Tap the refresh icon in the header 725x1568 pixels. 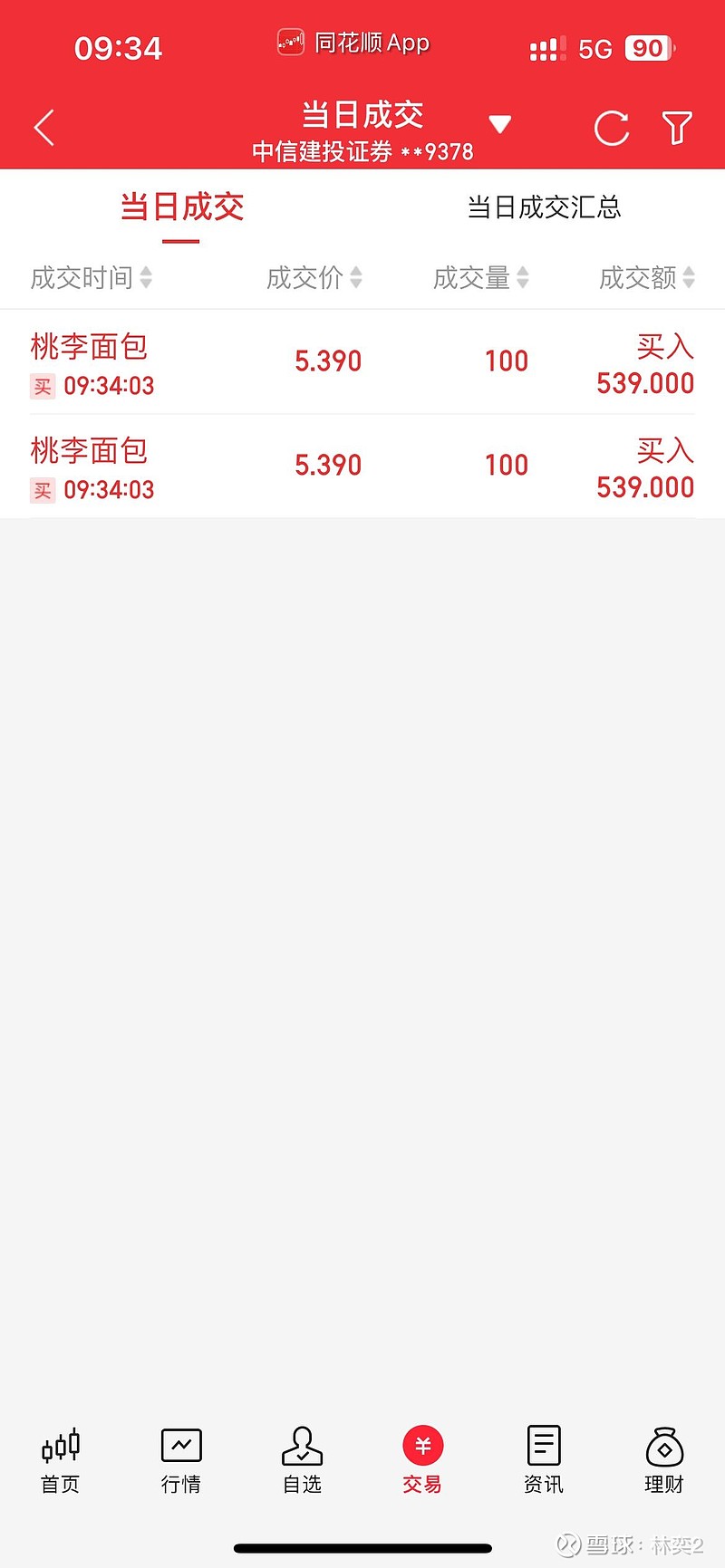[611, 128]
